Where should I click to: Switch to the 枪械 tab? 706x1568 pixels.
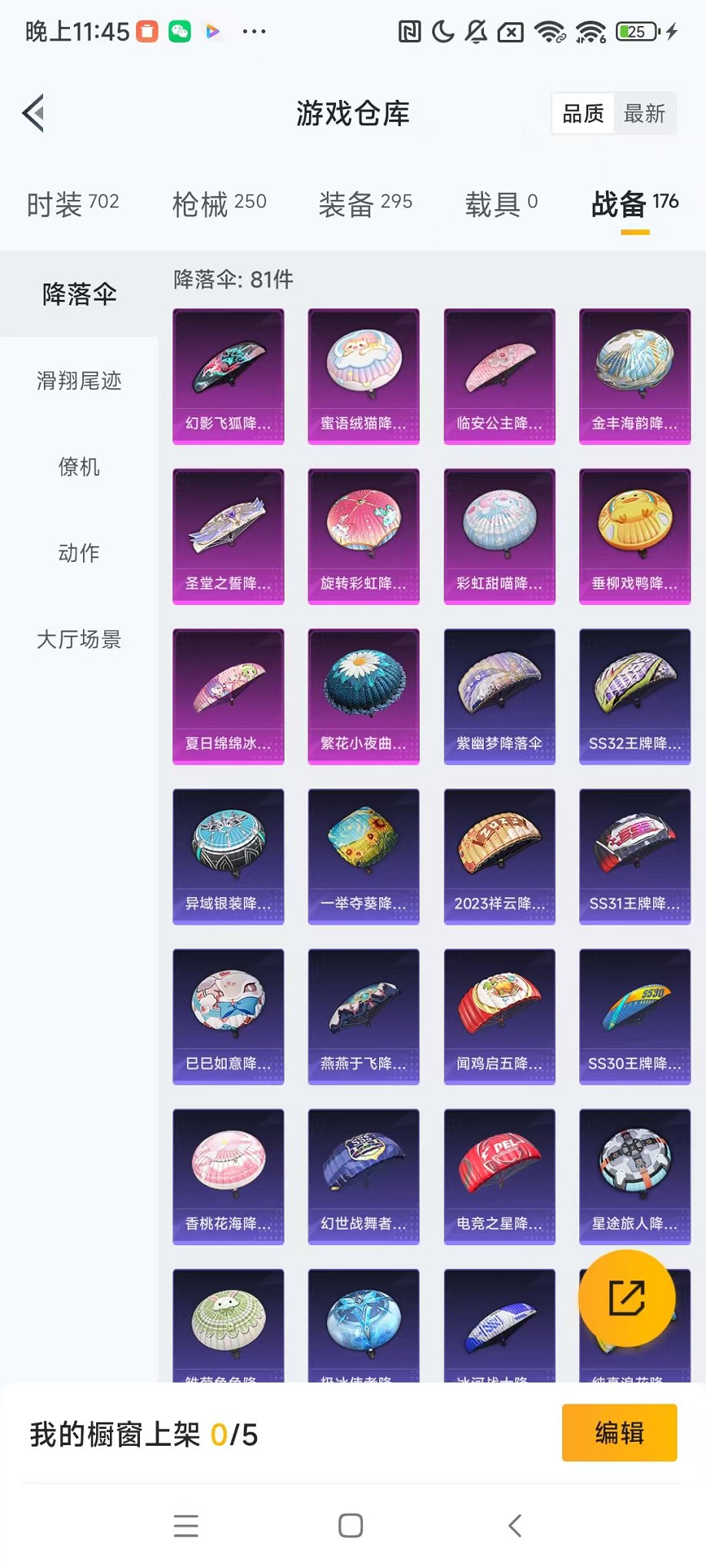pos(219,204)
